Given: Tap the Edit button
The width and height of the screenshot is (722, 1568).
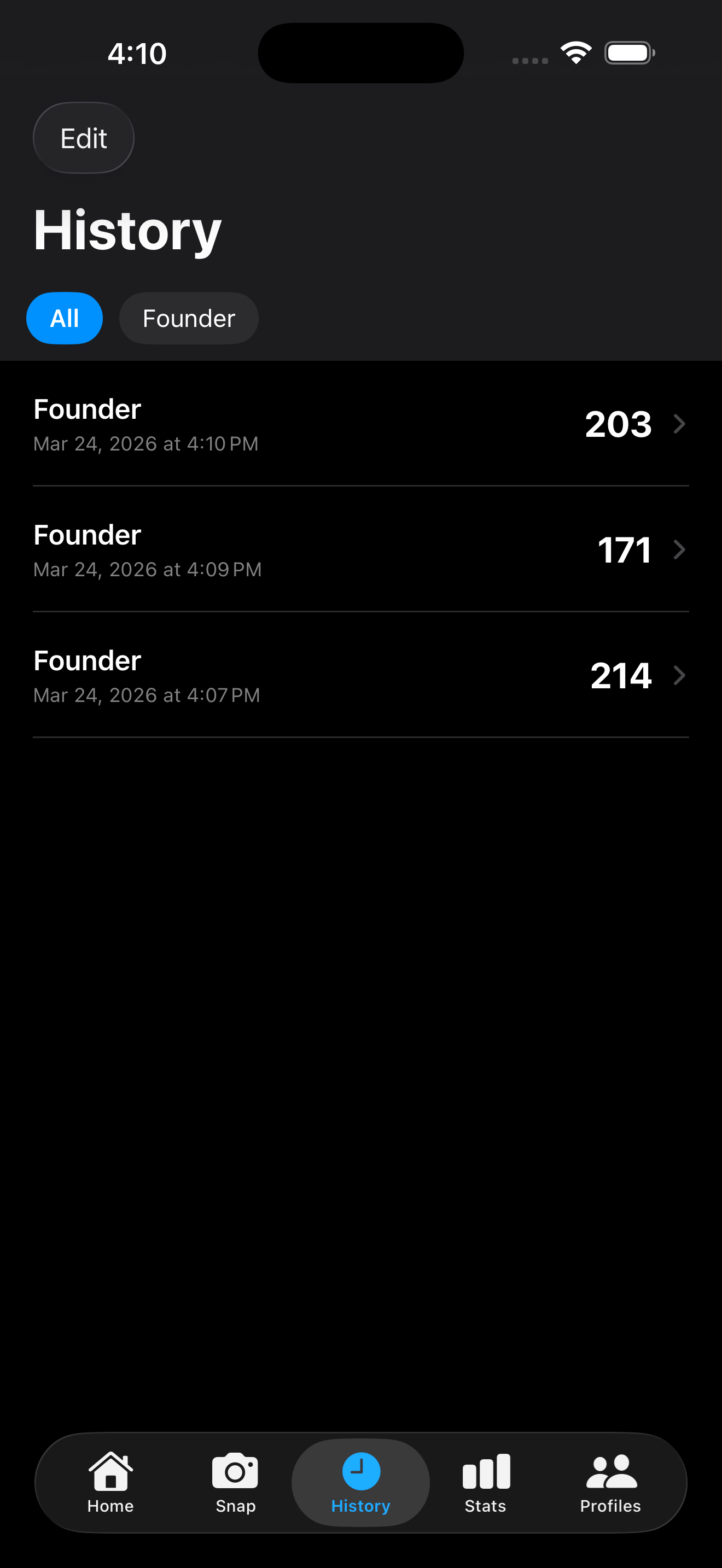Looking at the screenshot, I should pos(83,138).
